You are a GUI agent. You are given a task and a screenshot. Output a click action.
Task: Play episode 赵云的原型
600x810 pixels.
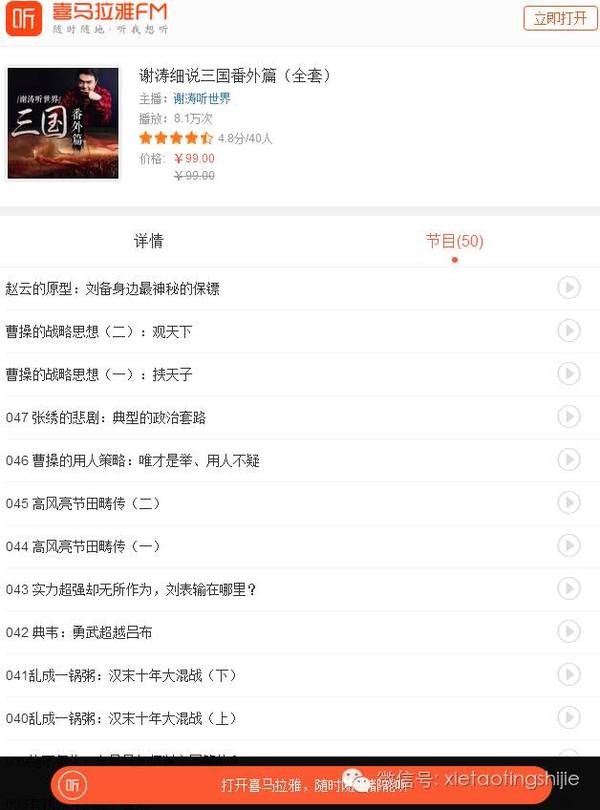point(568,288)
